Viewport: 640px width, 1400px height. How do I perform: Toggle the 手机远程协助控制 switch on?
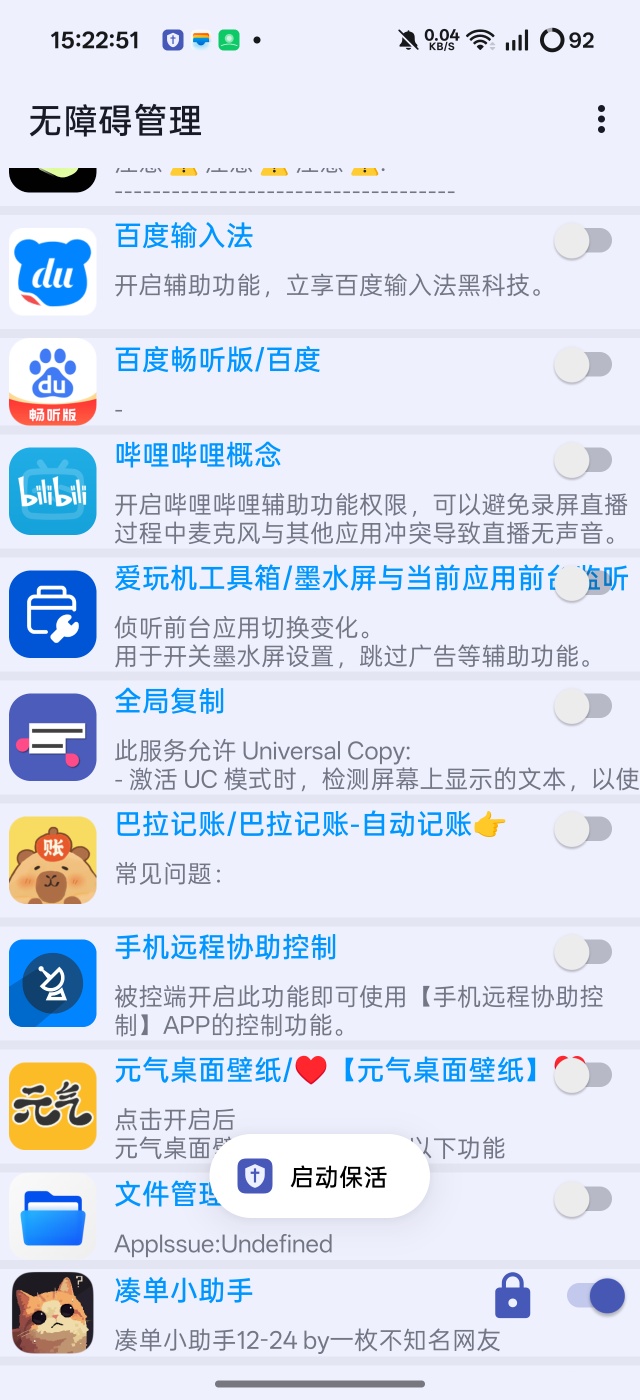click(583, 953)
